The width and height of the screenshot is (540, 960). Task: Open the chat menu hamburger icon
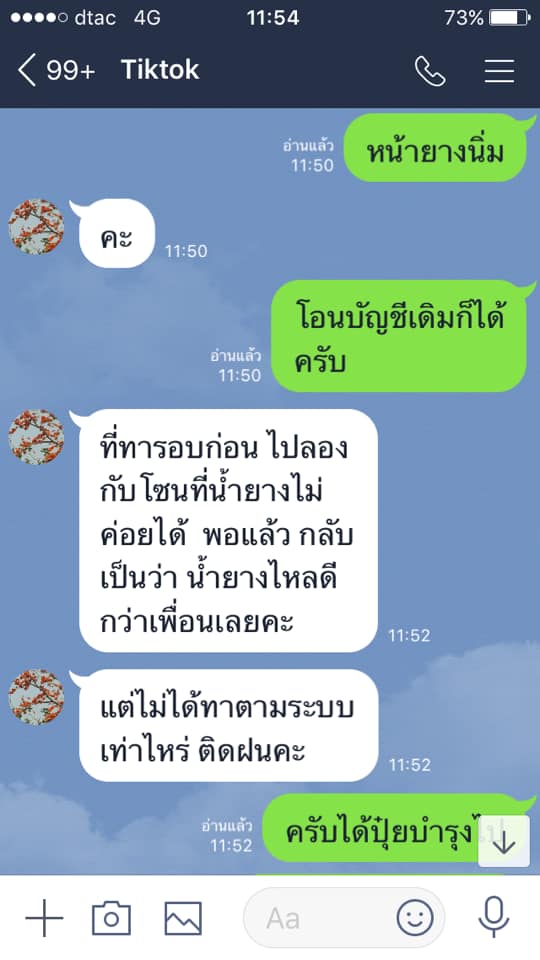coord(500,71)
